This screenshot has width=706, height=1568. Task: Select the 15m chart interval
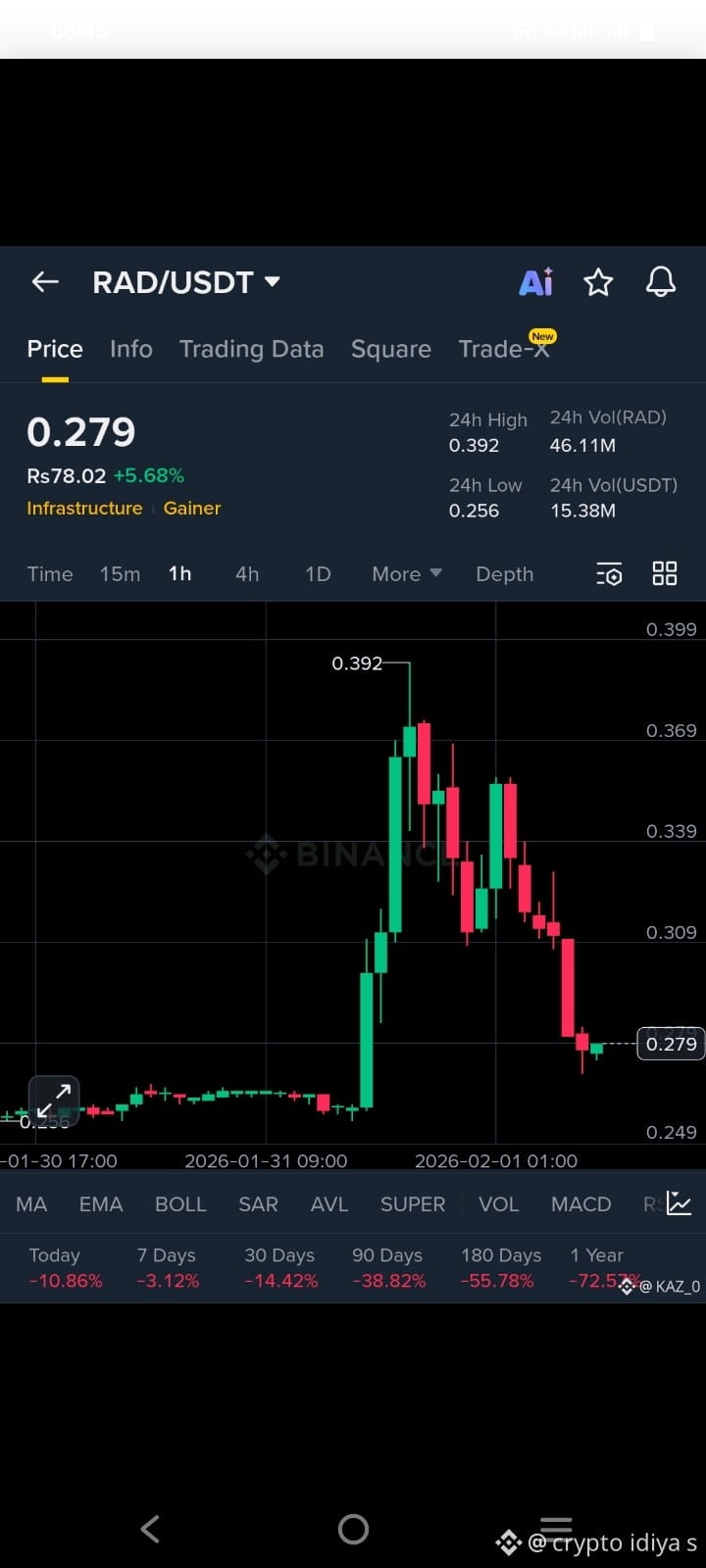coord(120,574)
